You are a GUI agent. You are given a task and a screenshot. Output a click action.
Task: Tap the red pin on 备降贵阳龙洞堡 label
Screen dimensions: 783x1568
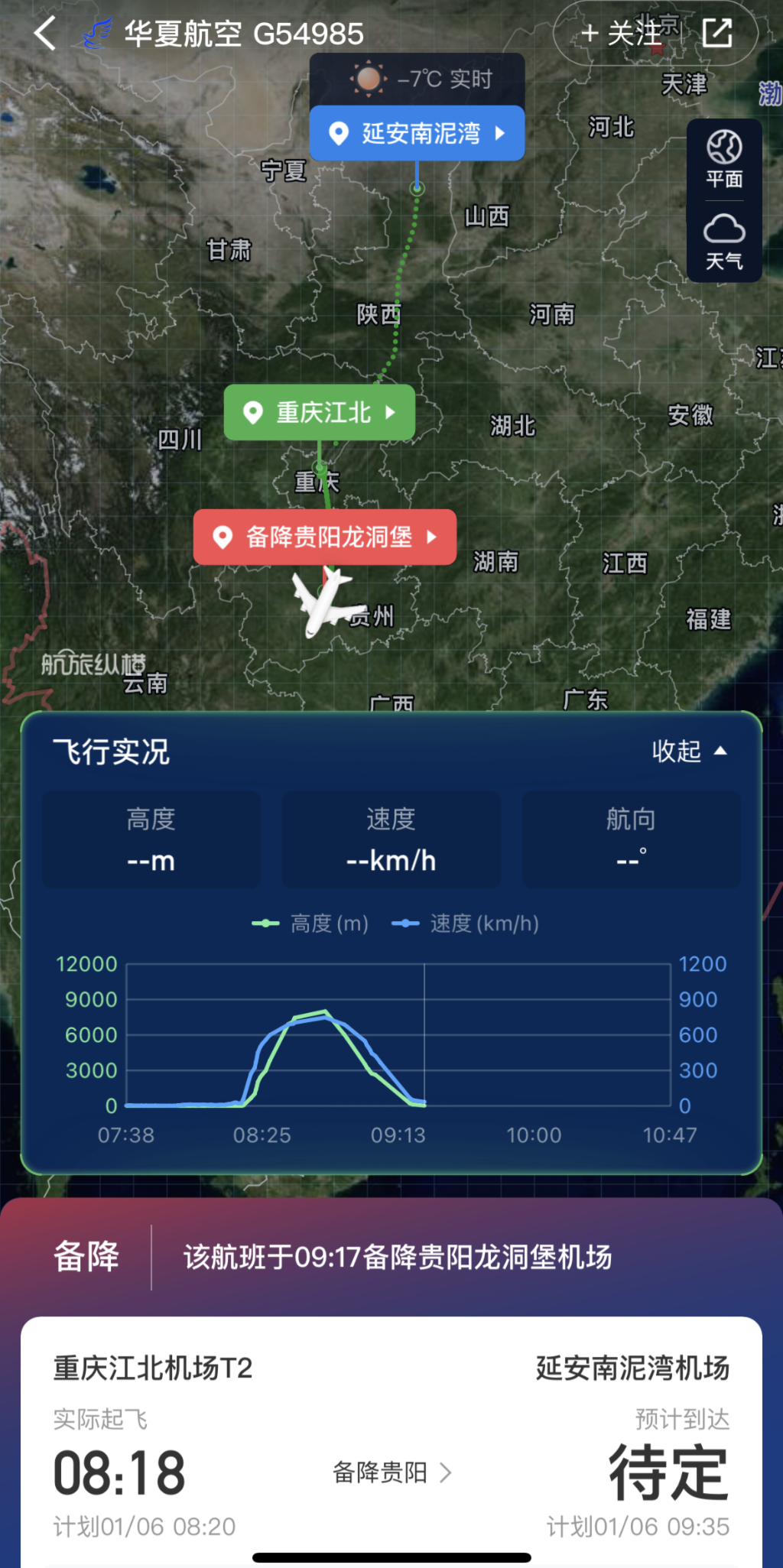(222, 537)
